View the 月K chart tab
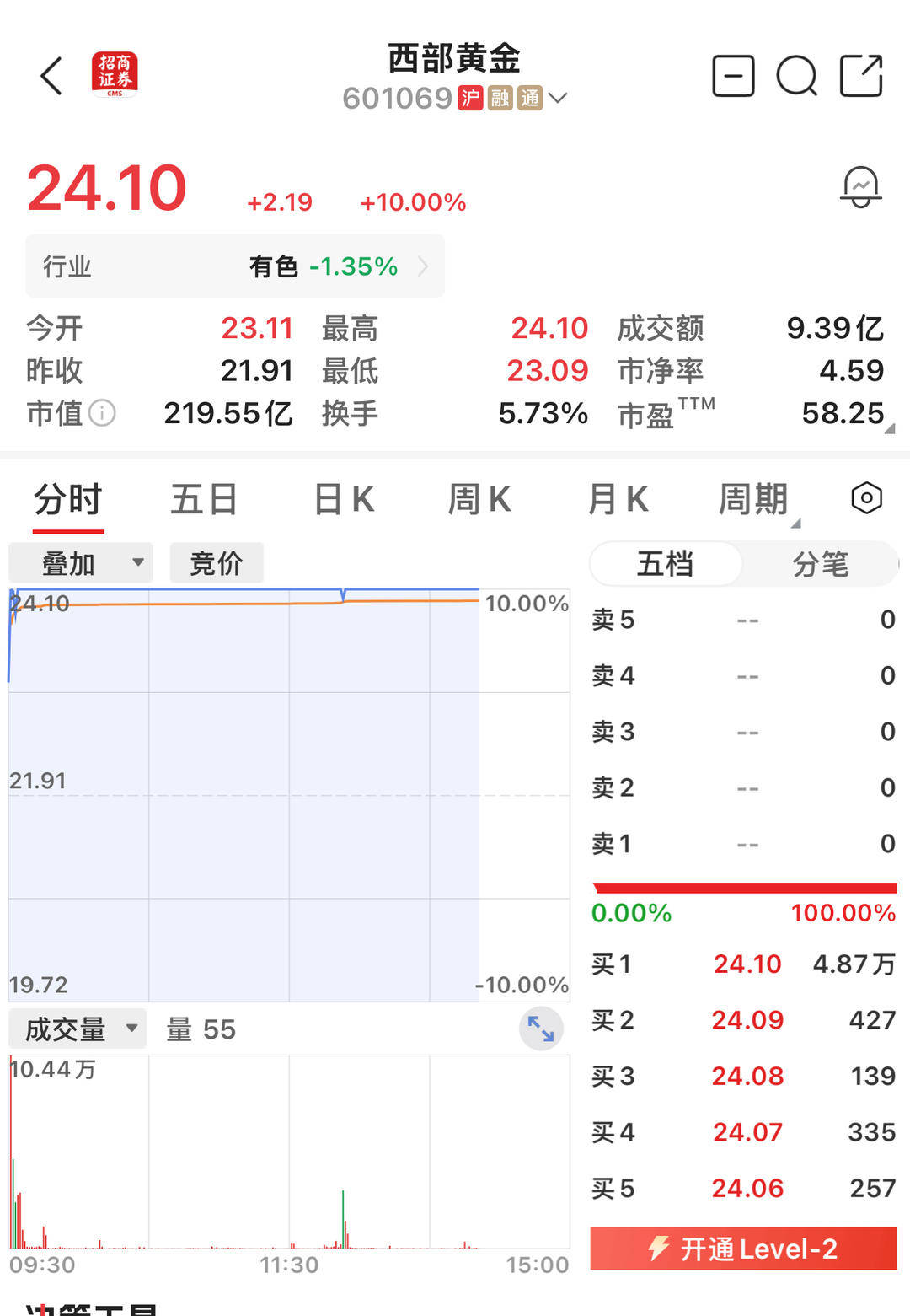The height and width of the screenshot is (1316, 910). [618, 500]
